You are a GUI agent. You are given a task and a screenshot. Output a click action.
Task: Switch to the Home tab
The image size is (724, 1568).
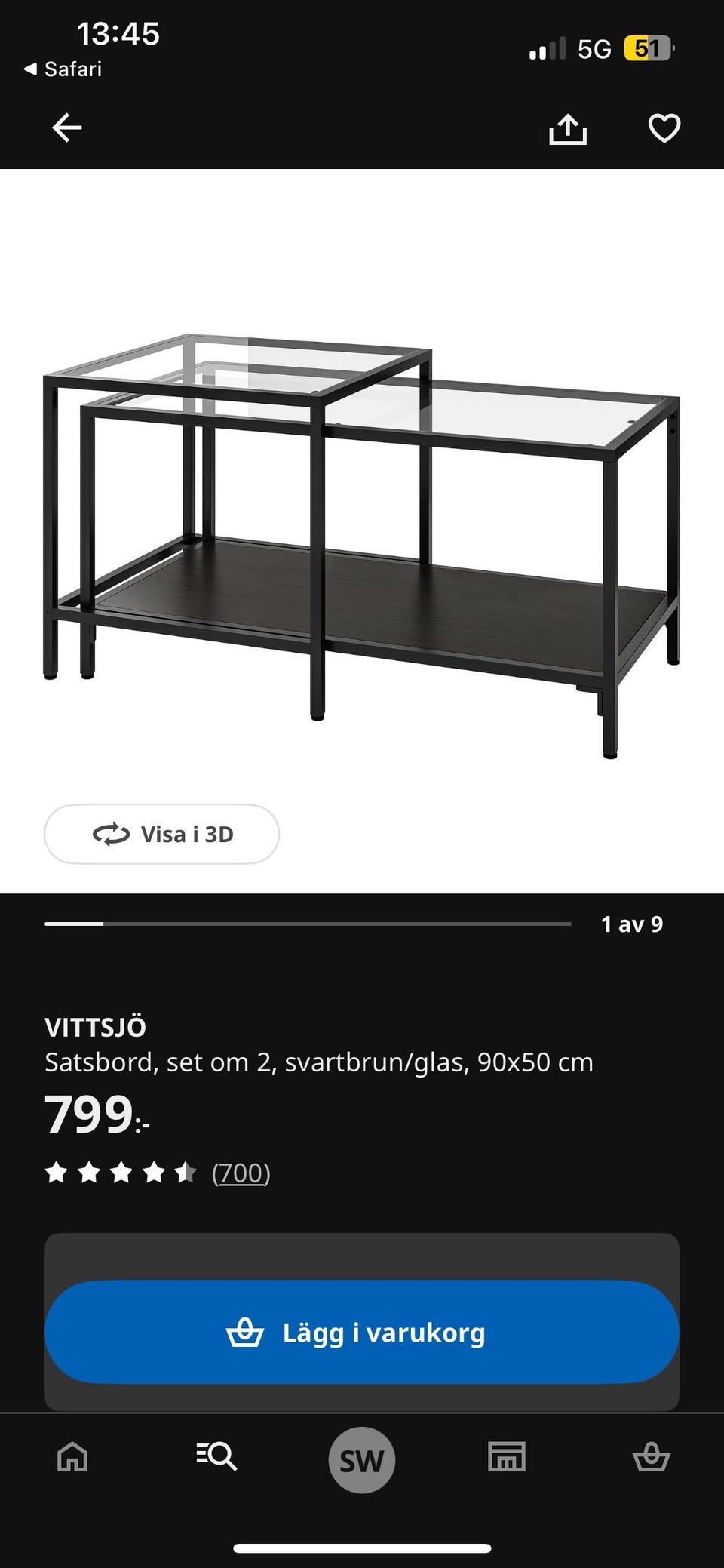tap(72, 1457)
